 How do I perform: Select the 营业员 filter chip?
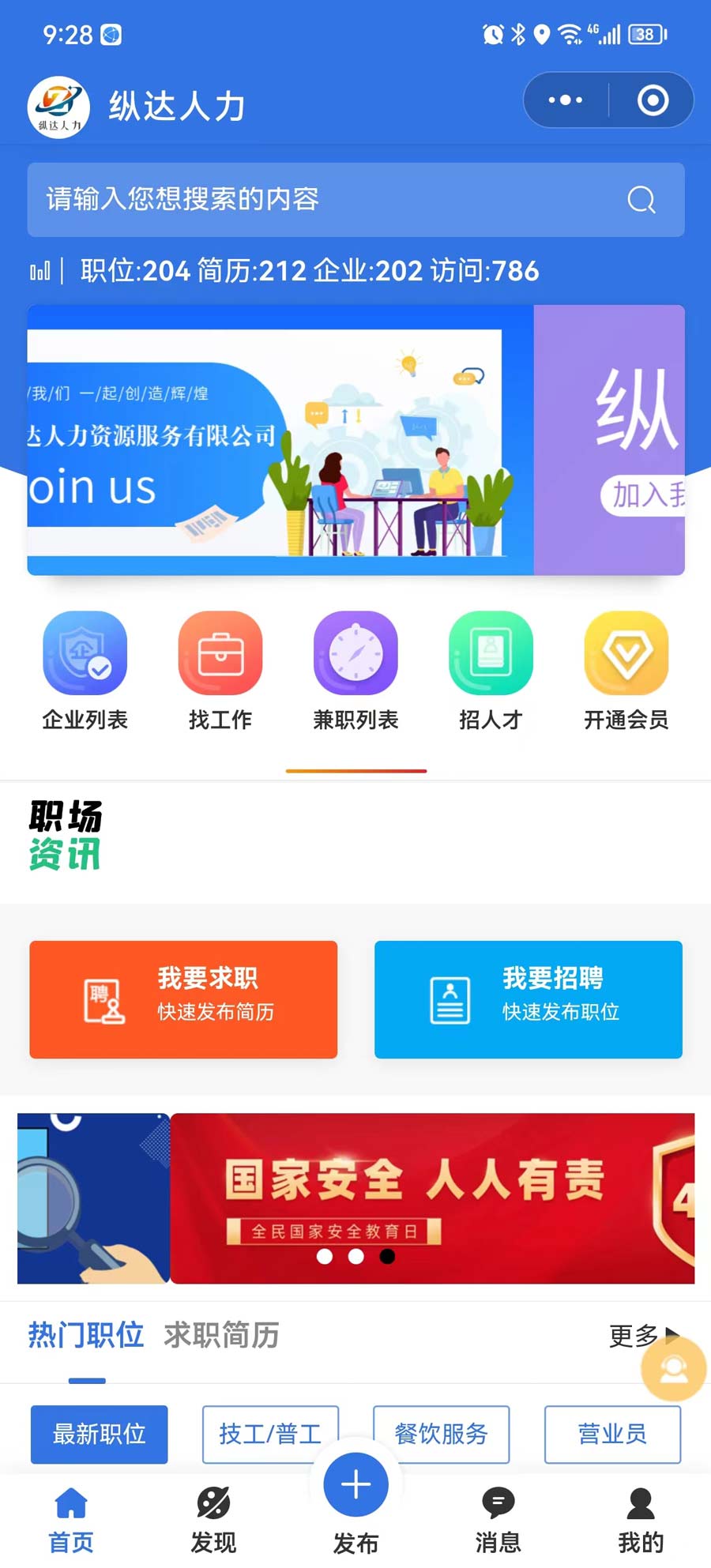pyautogui.click(x=612, y=1434)
